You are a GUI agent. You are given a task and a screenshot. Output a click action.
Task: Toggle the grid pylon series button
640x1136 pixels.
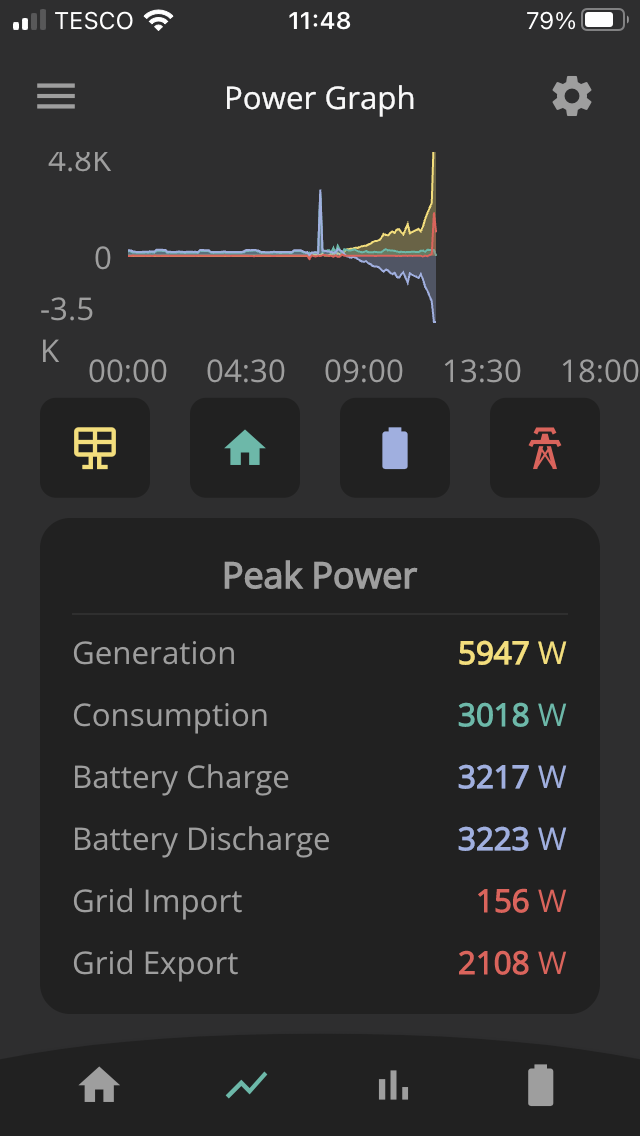pos(545,448)
